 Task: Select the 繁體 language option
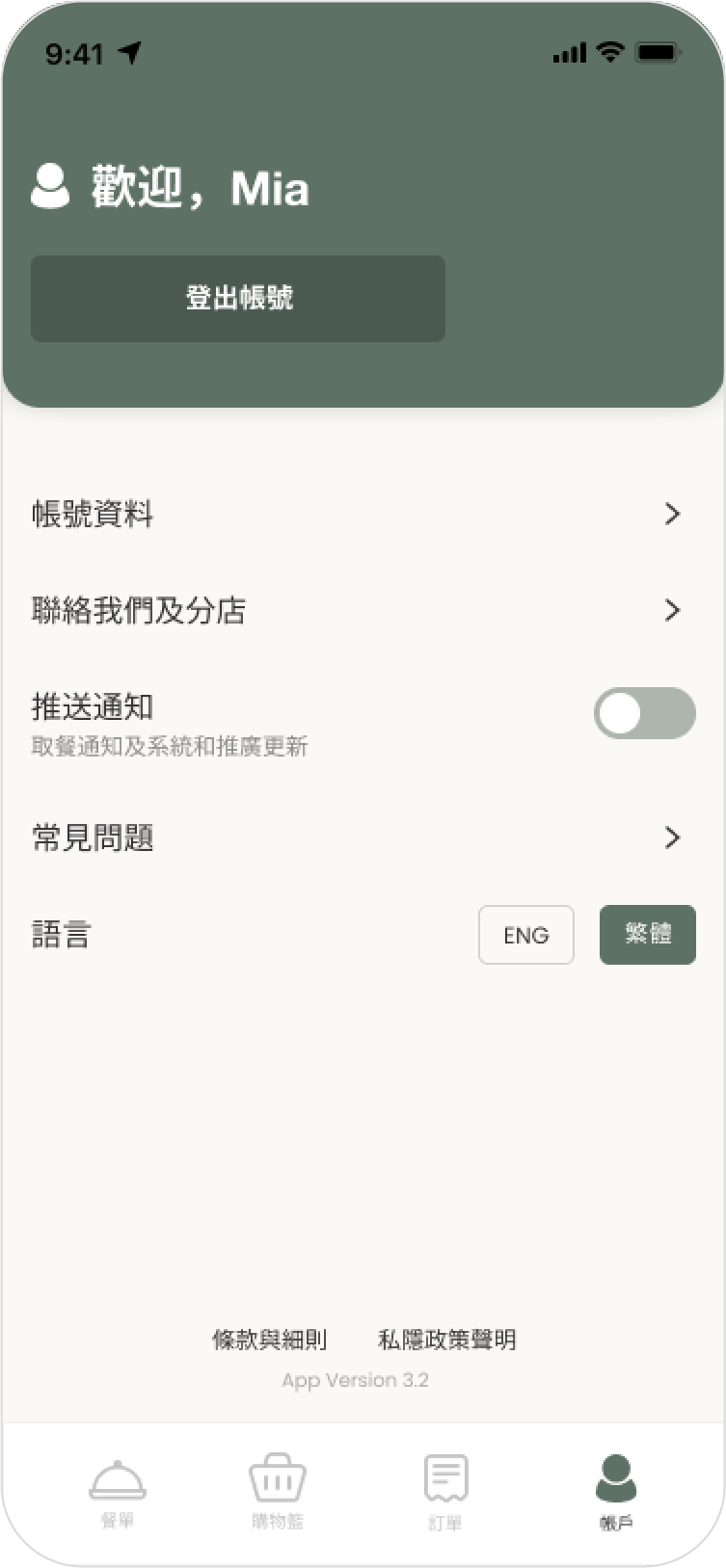647,935
